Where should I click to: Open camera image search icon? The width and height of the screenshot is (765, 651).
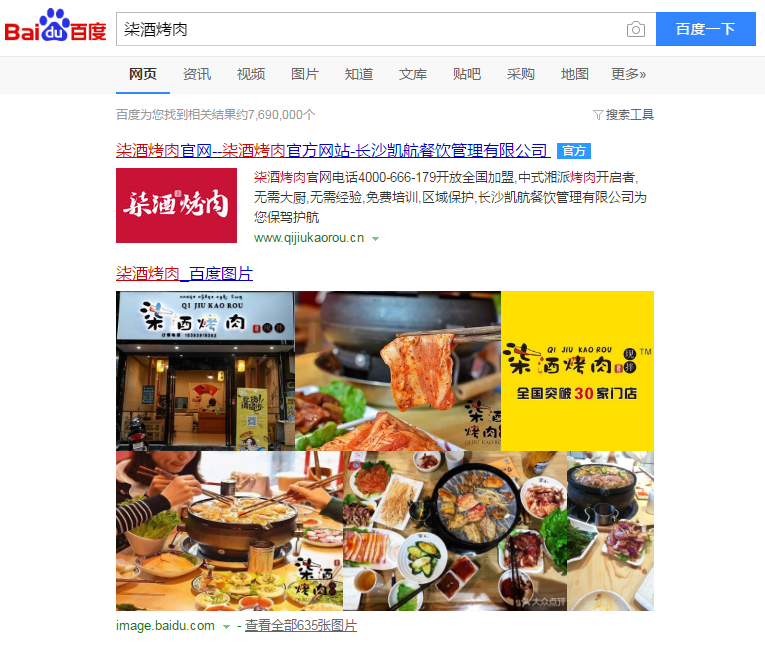coord(636,29)
